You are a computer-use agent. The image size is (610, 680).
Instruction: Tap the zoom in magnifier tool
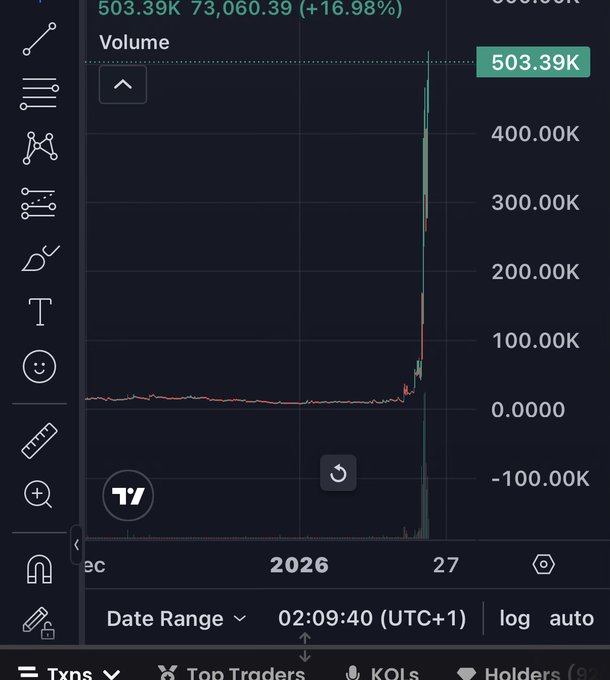pyautogui.click(x=39, y=494)
